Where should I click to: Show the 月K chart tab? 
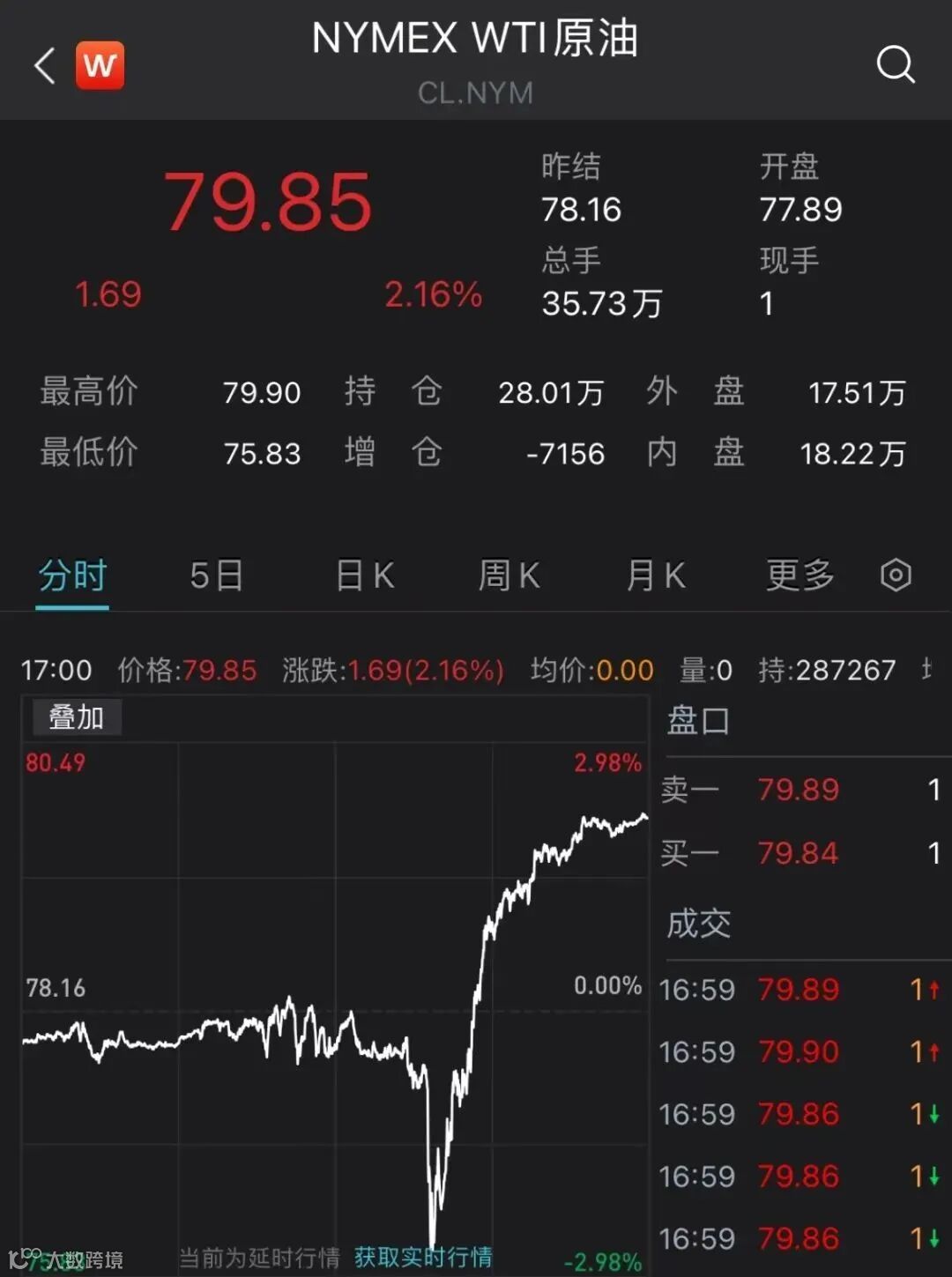656,575
